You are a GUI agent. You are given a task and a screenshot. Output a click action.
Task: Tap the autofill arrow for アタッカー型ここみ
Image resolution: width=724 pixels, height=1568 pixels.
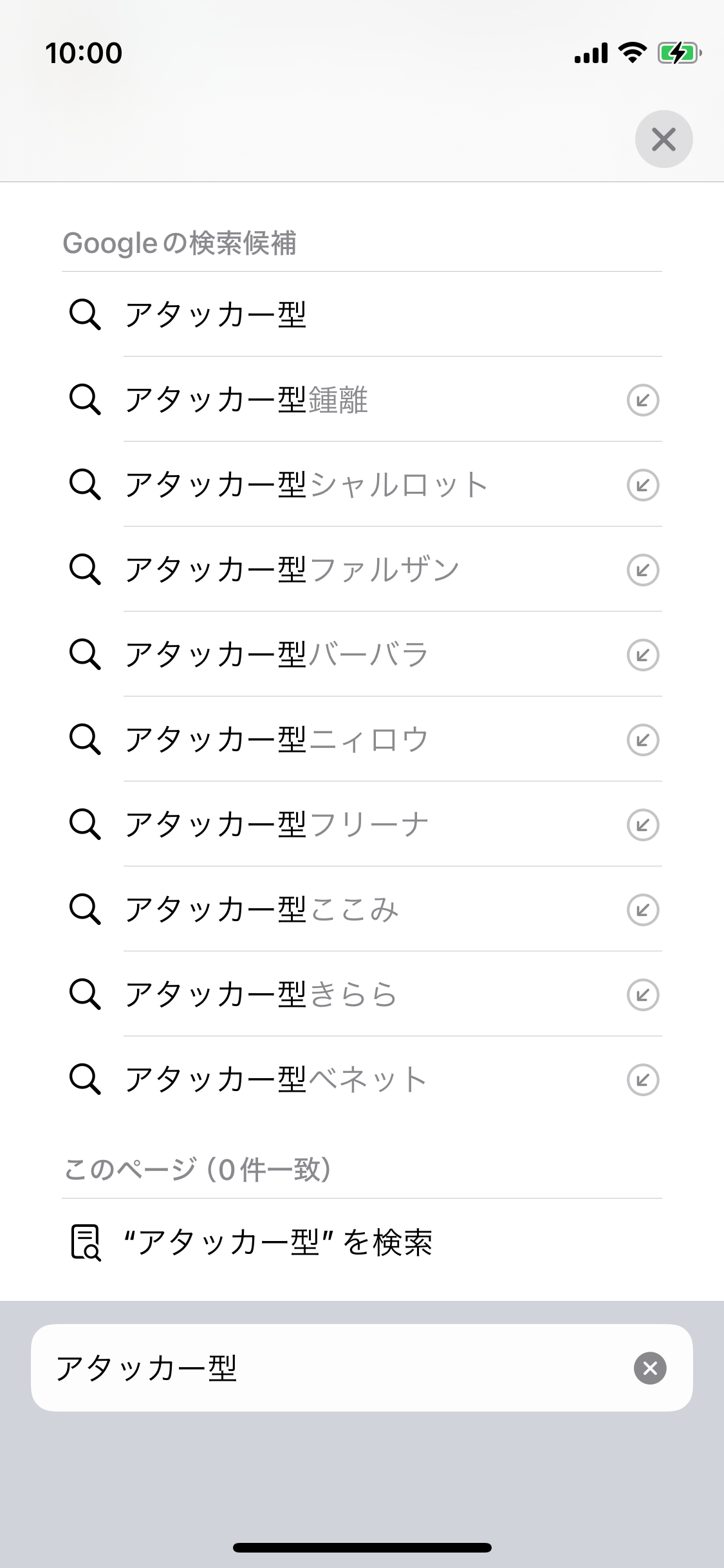[643, 910]
